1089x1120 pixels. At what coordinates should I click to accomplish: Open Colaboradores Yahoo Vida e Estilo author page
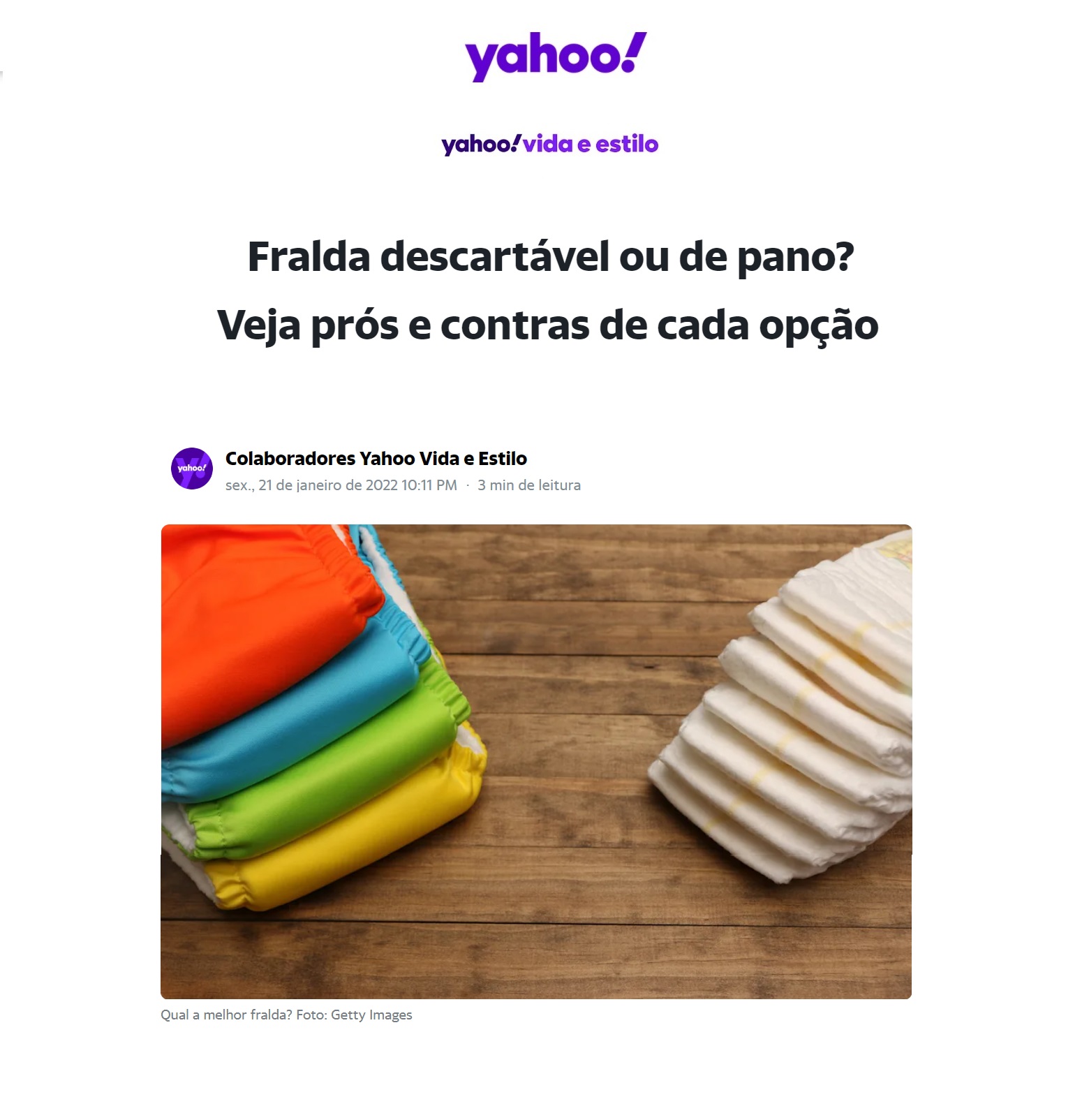(376, 459)
